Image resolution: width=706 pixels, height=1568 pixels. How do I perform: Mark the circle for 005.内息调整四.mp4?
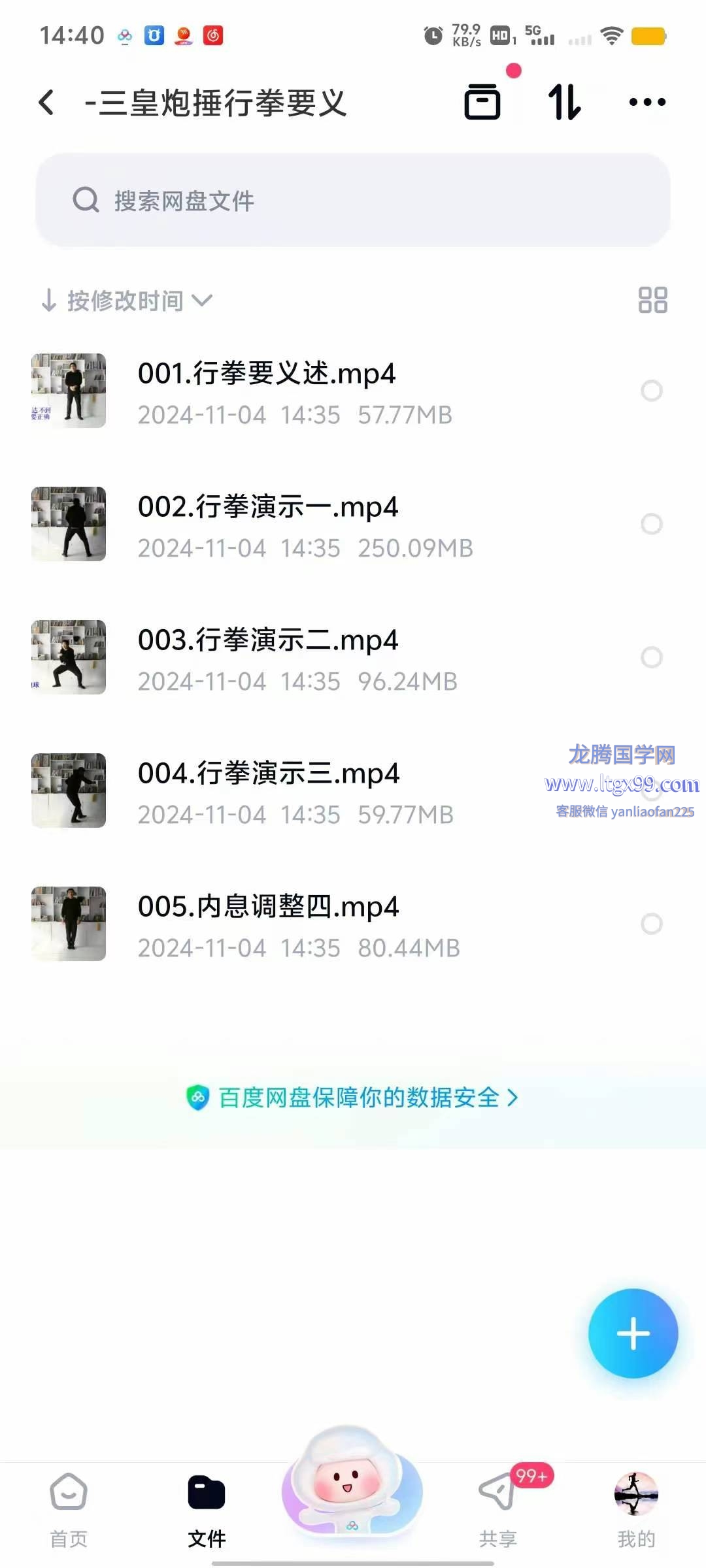[x=651, y=924]
